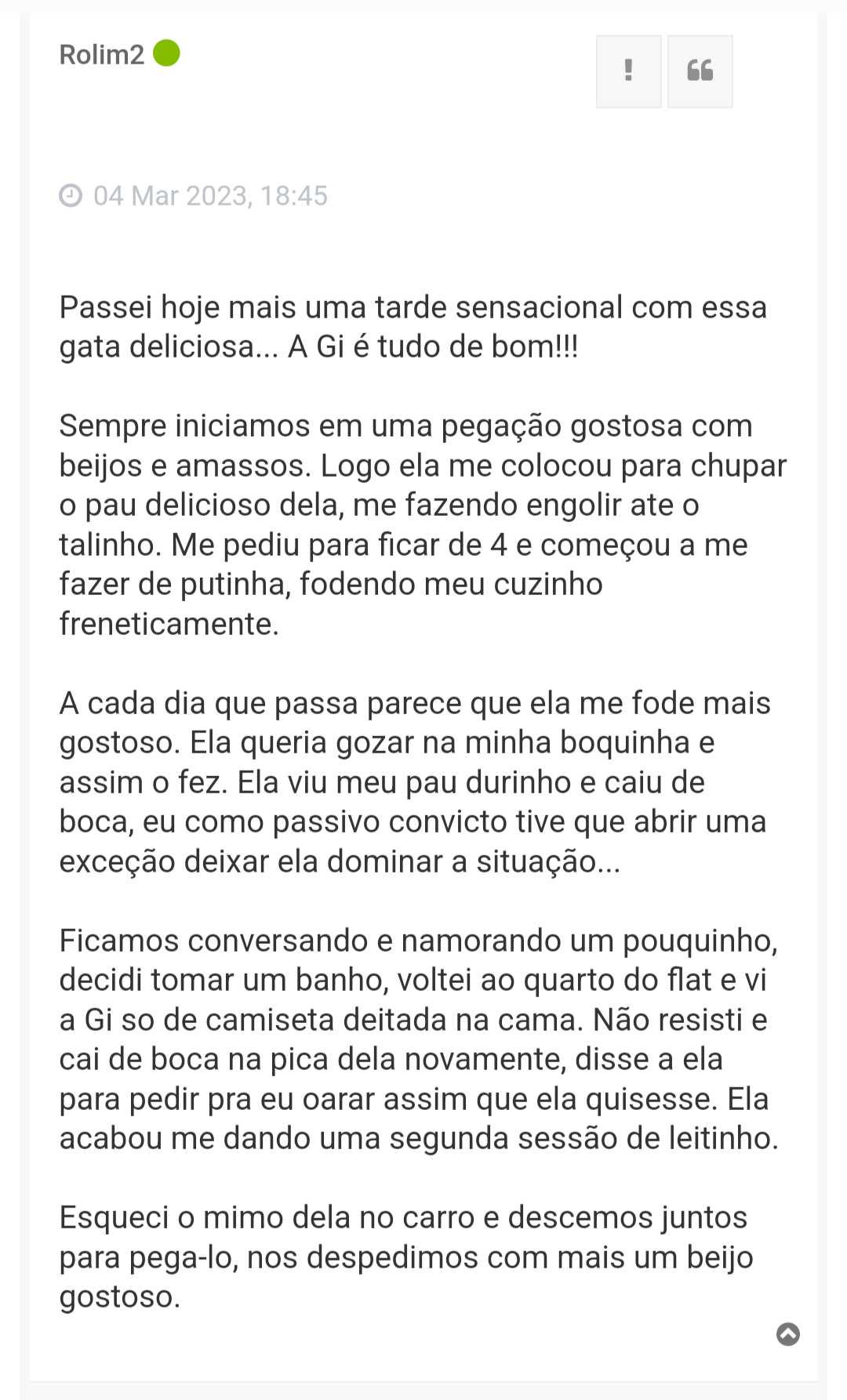Open Rolim2's user profile
The width and height of the screenshot is (847, 1400).
click(102, 55)
